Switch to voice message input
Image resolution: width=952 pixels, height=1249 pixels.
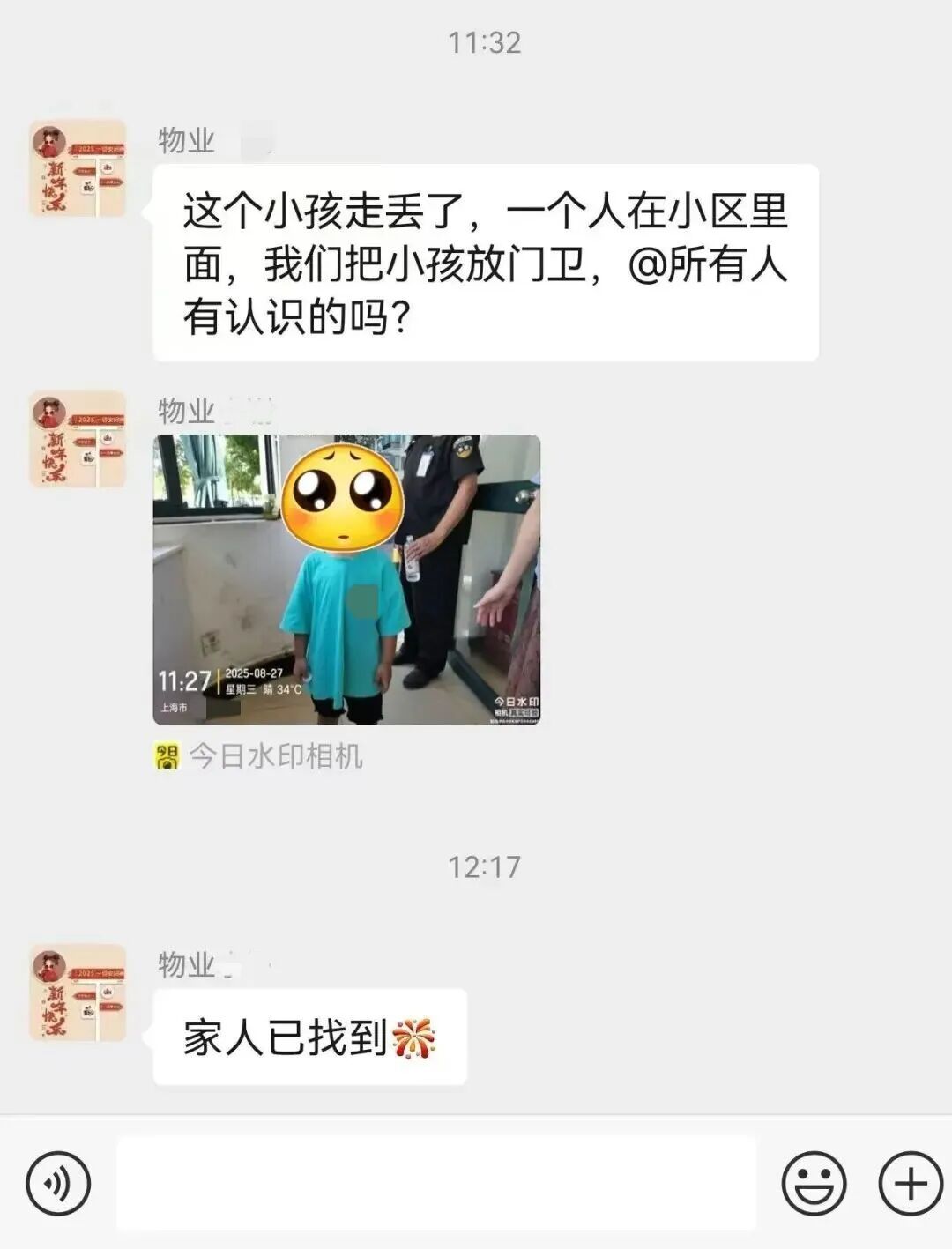pyautogui.click(x=58, y=1183)
